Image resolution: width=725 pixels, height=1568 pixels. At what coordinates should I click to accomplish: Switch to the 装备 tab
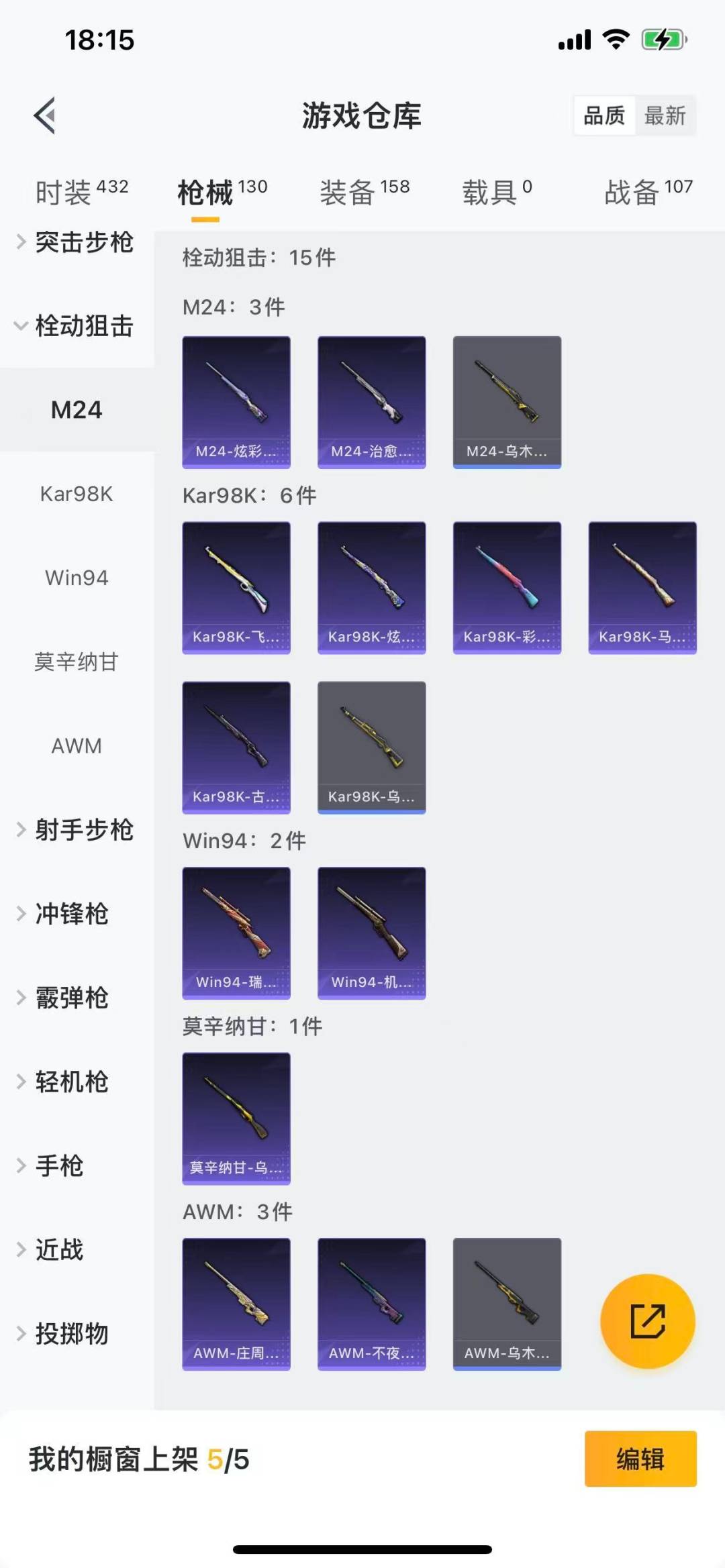(x=365, y=192)
